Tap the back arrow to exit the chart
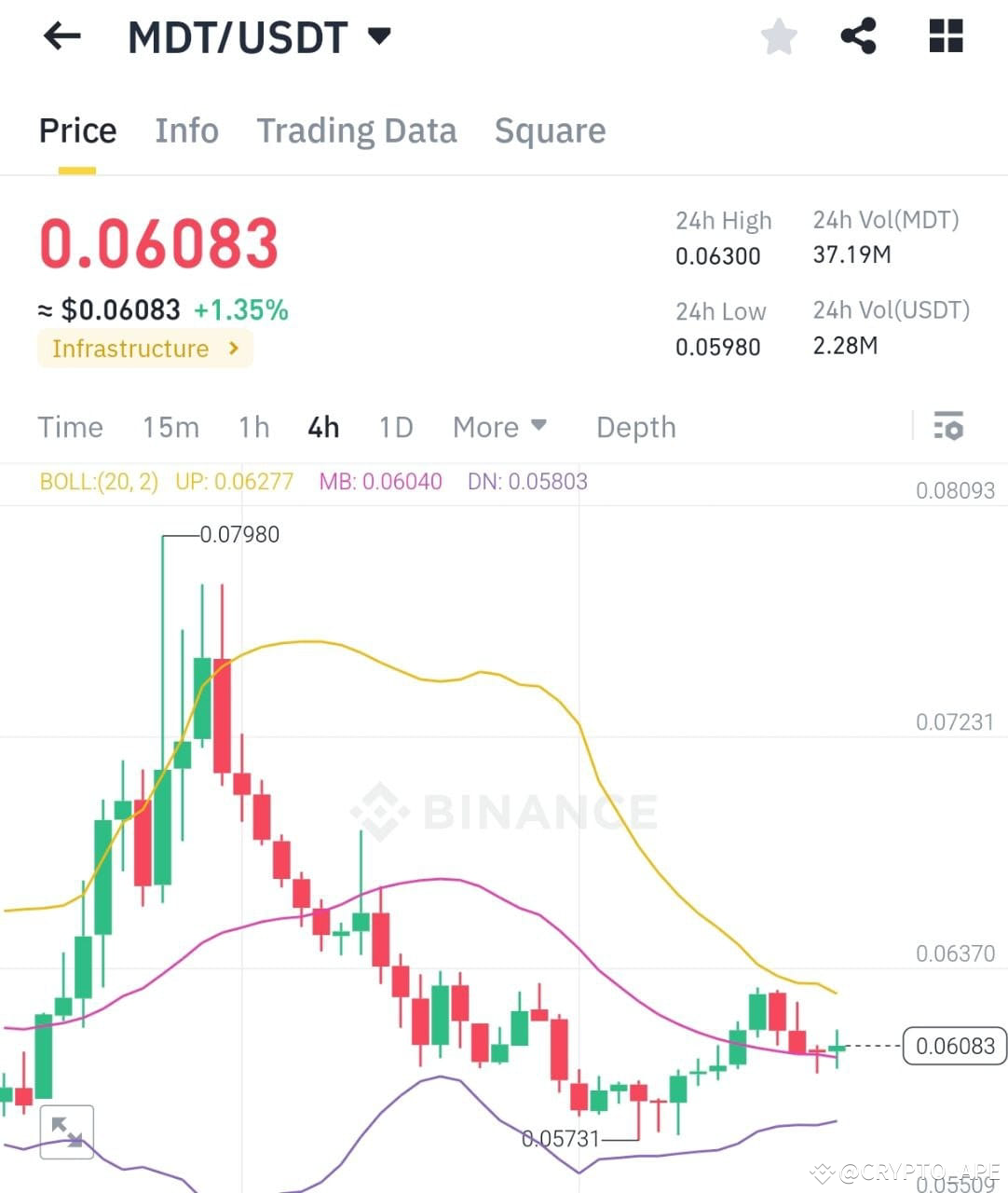Screen dimensions: 1008x1193 [x=61, y=35]
